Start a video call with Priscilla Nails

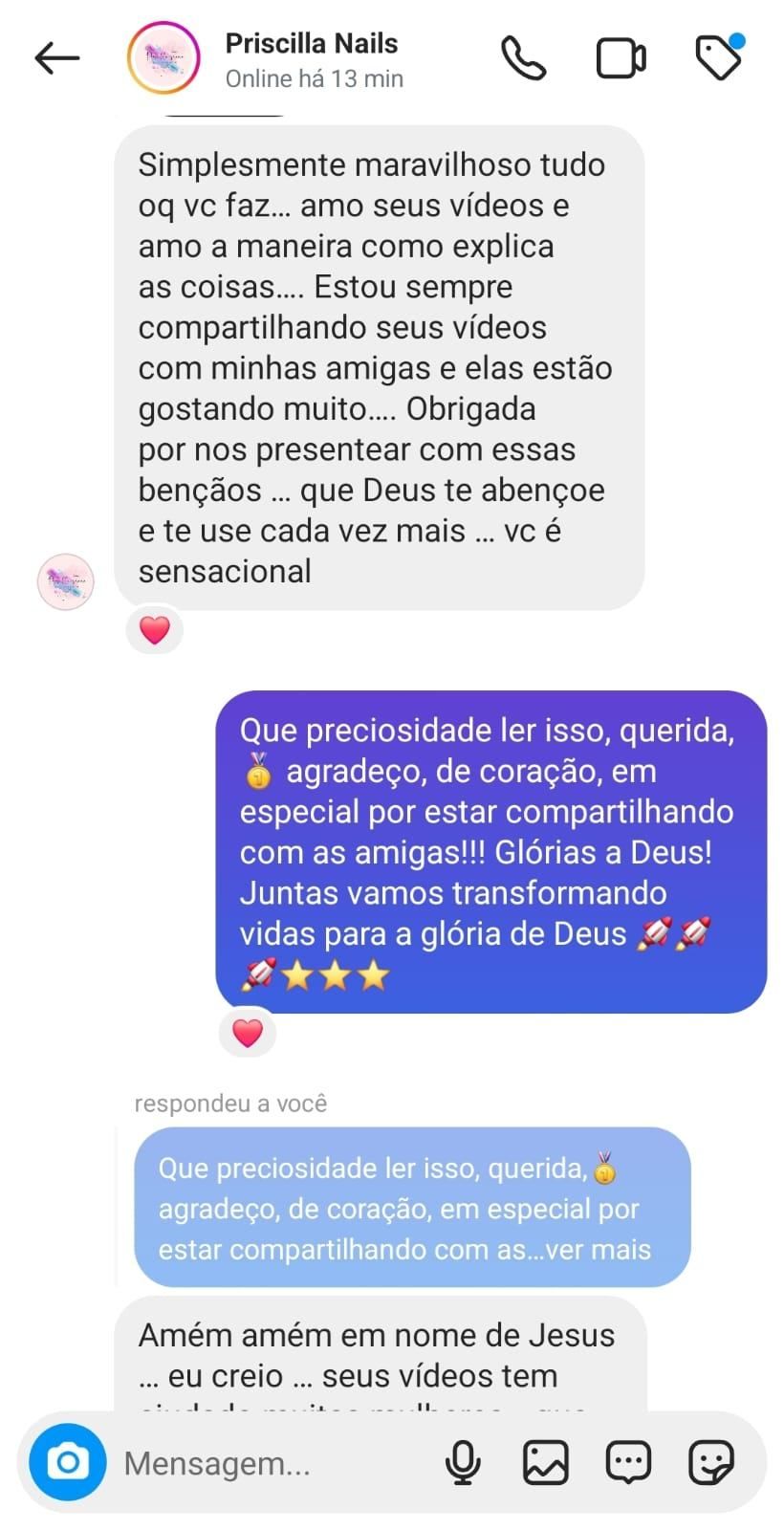click(x=621, y=58)
